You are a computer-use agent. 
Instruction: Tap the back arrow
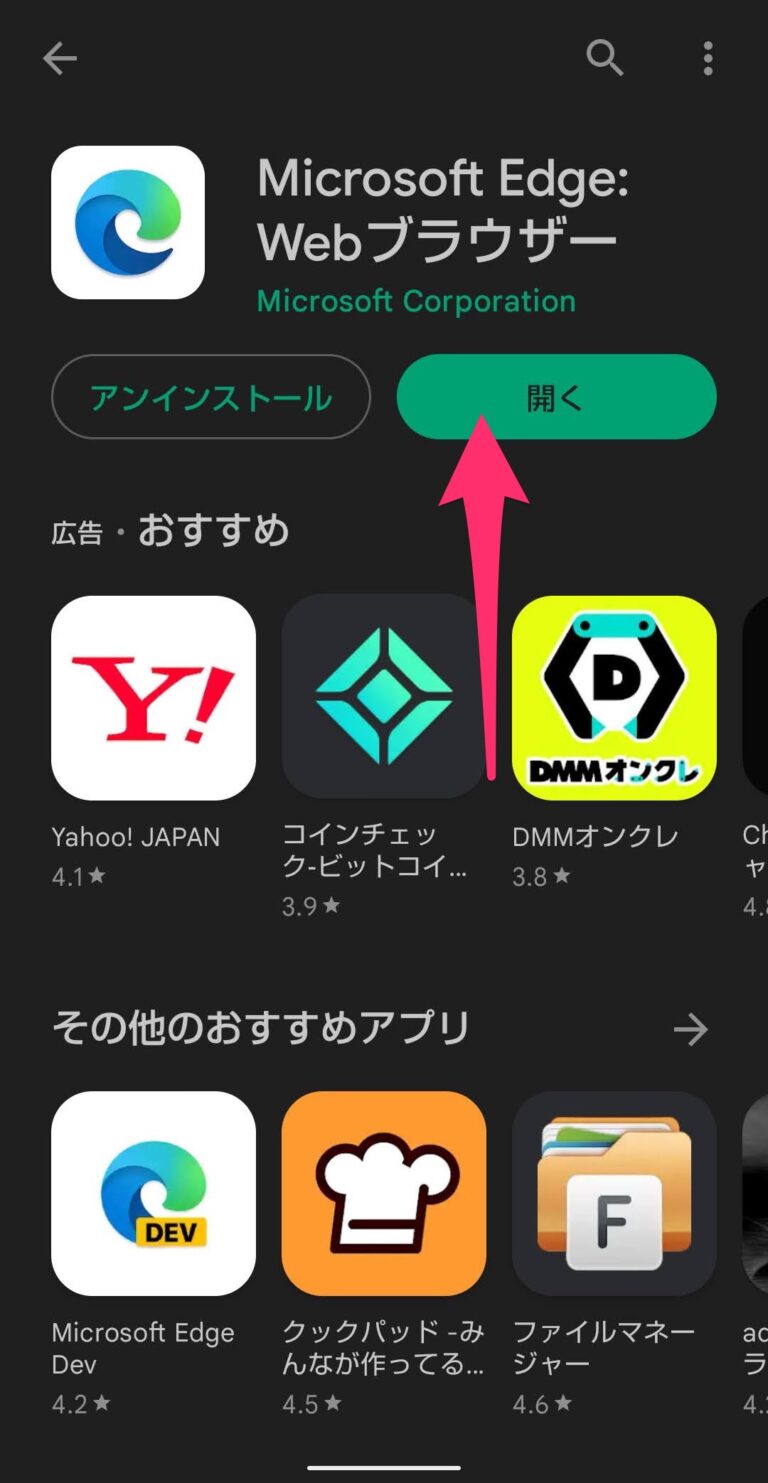60,58
